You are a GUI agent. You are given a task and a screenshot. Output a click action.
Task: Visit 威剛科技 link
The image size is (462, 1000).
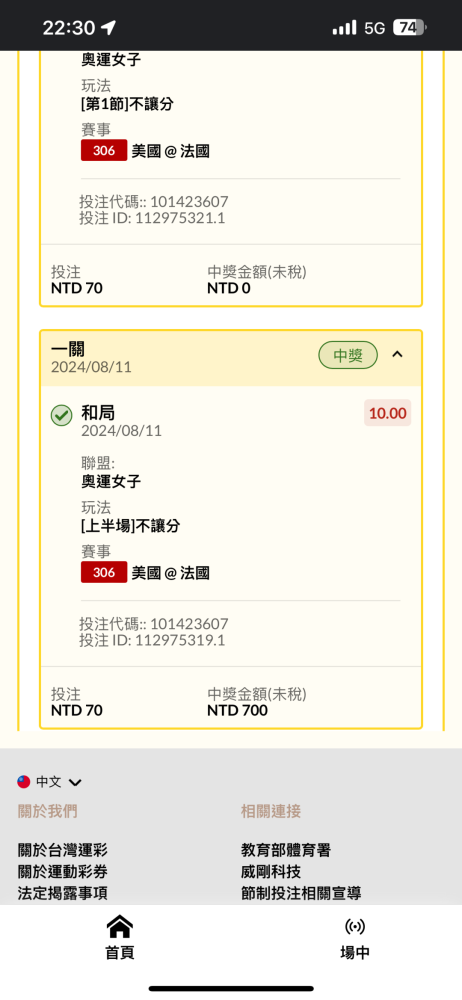click(271, 871)
